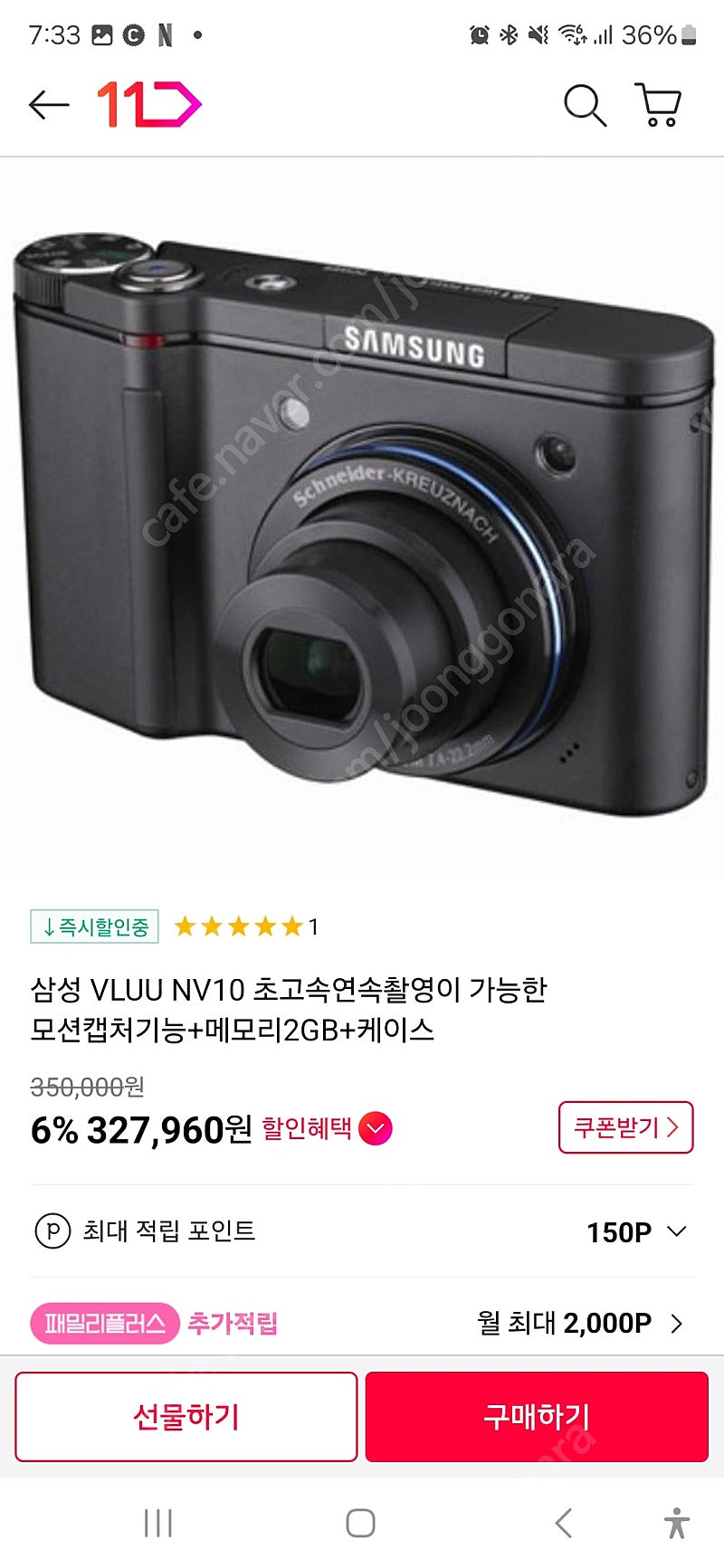
Task: Open the shopping cart
Action: click(x=658, y=105)
